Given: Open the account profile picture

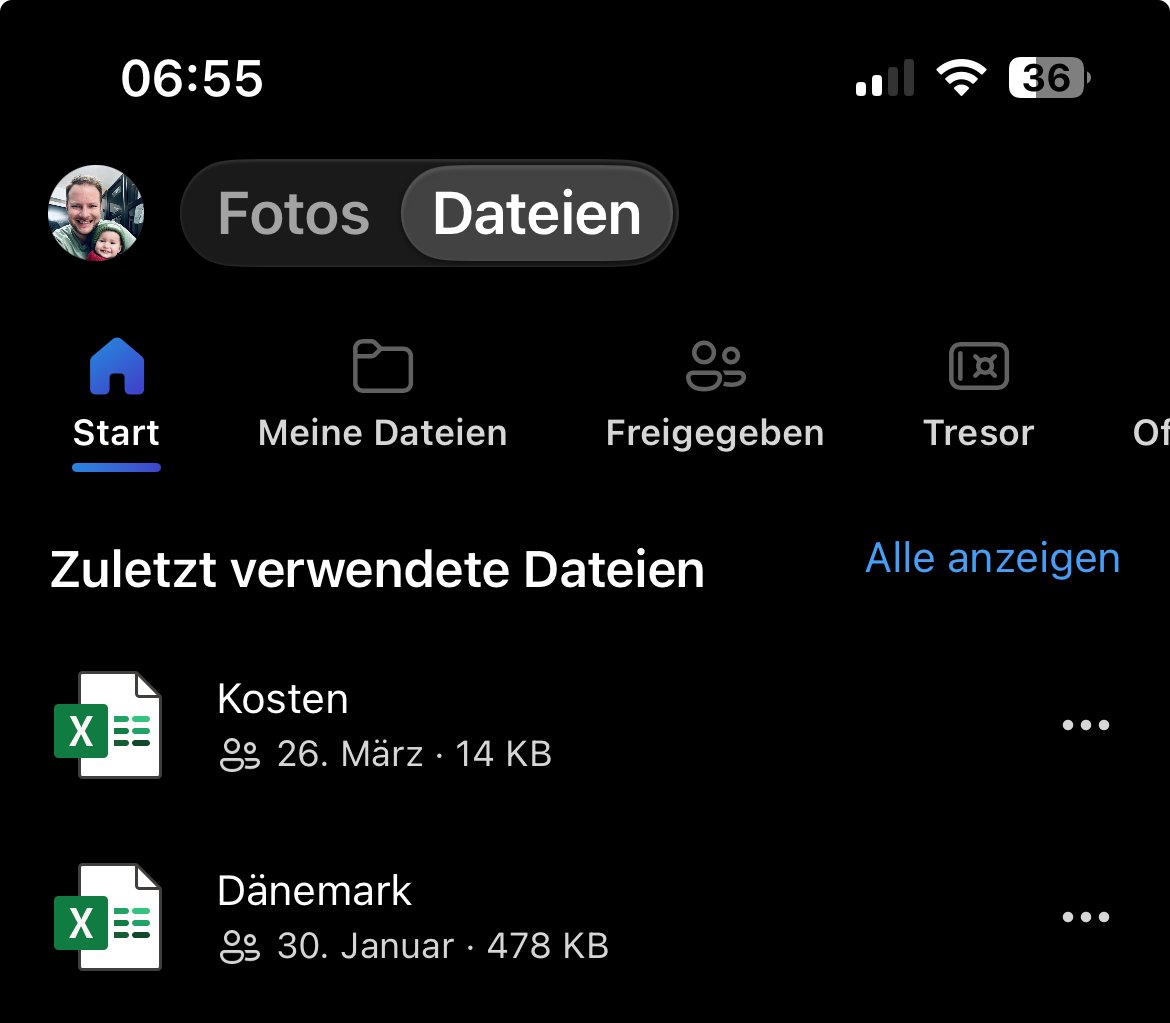Looking at the screenshot, I should (x=96, y=213).
